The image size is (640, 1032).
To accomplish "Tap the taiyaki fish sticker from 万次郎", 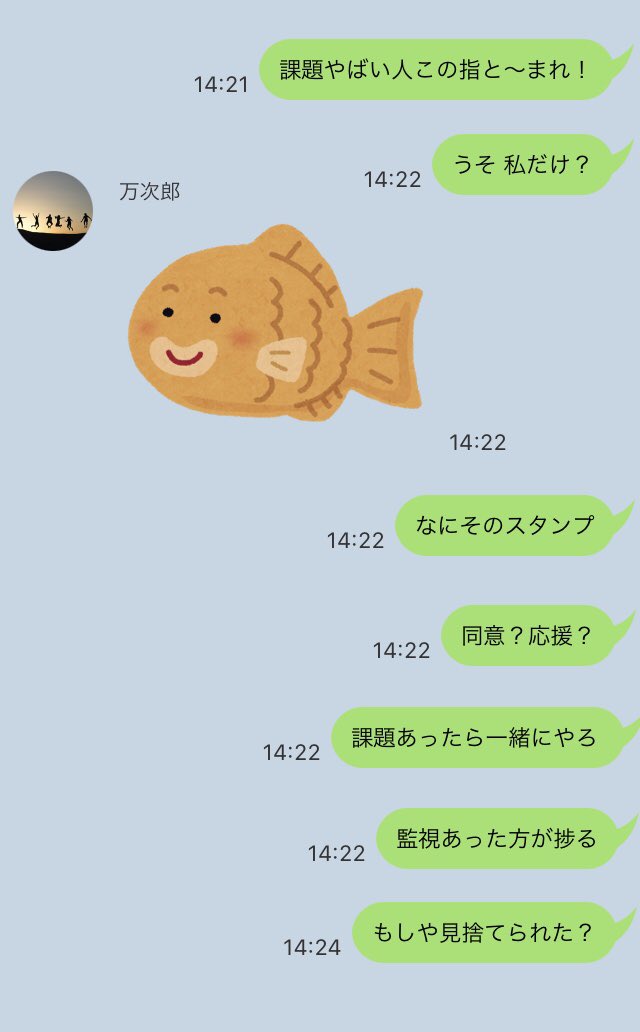I will coord(273,322).
